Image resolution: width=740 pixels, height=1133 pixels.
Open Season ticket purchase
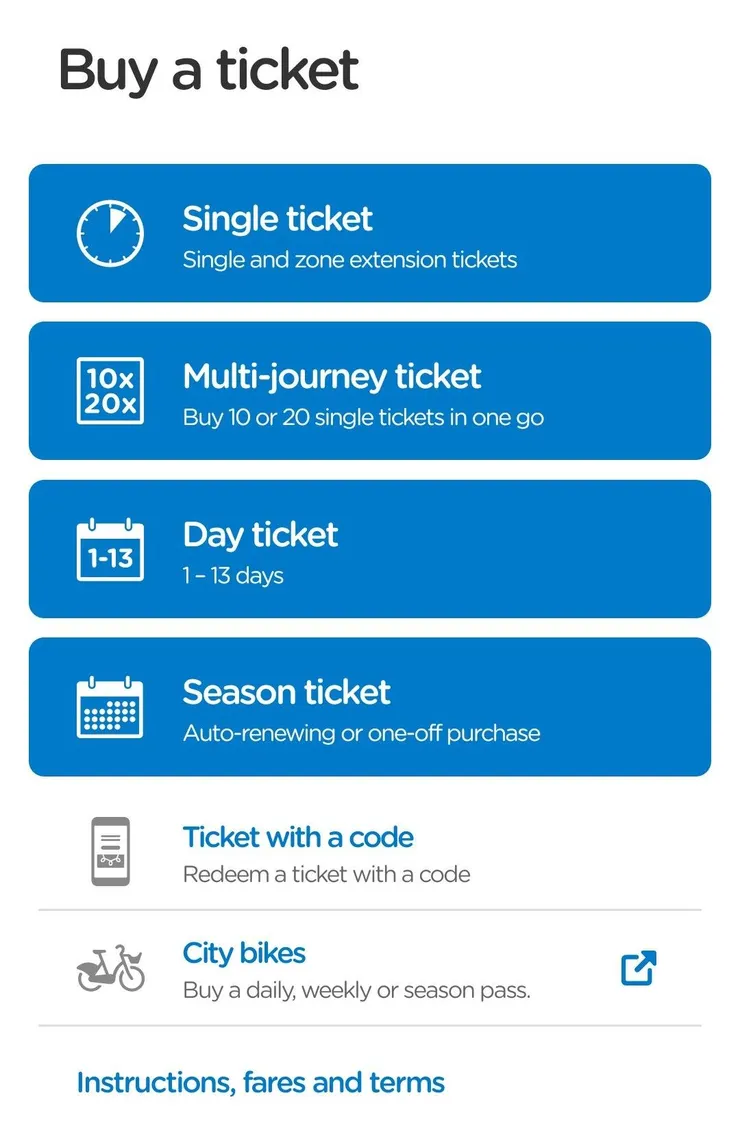(x=369, y=707)
